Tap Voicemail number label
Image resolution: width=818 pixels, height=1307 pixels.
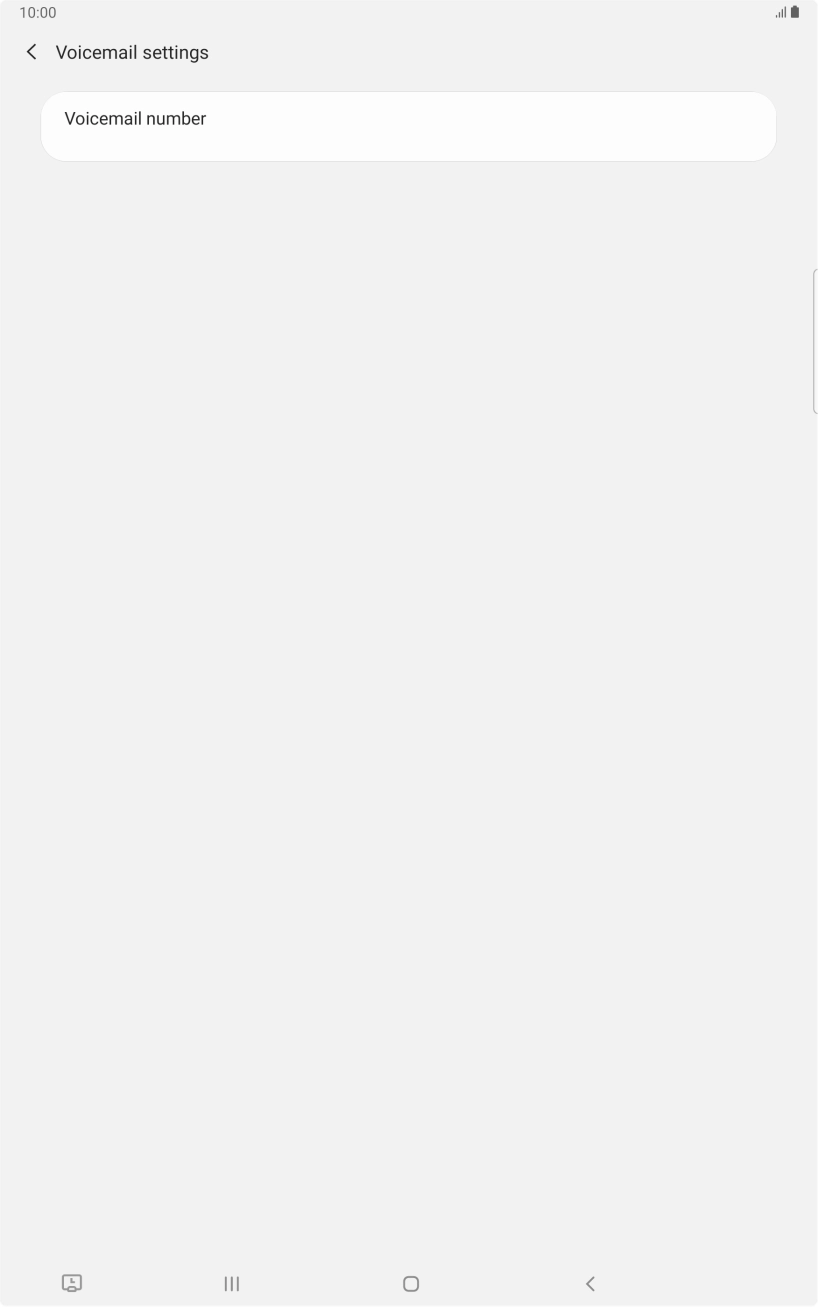pyautogui.click(x=134, y=118)
